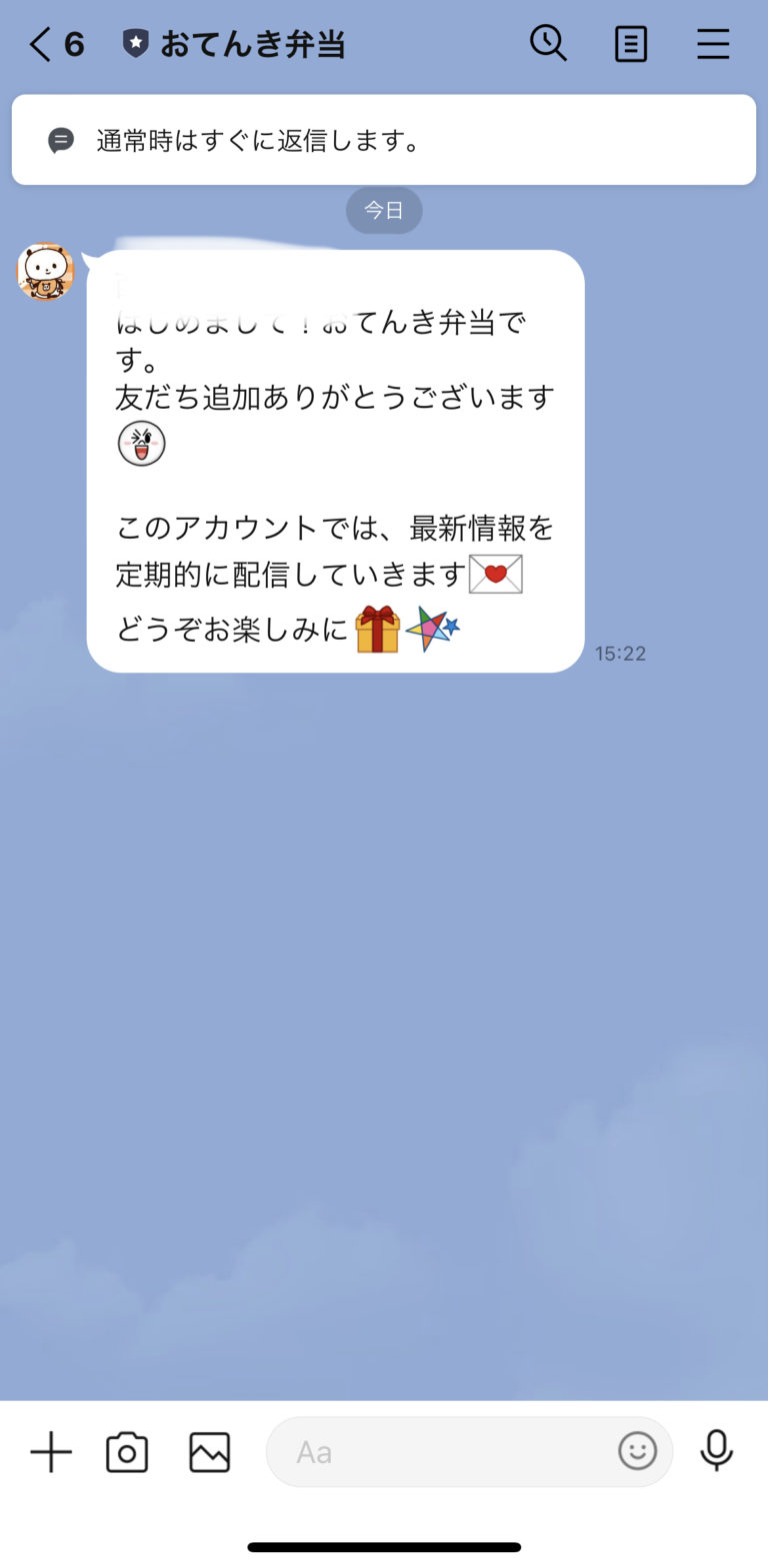Launch the camera from chat bar
This screenshot has height=1568, width=768.
[x=127, y=1451]
